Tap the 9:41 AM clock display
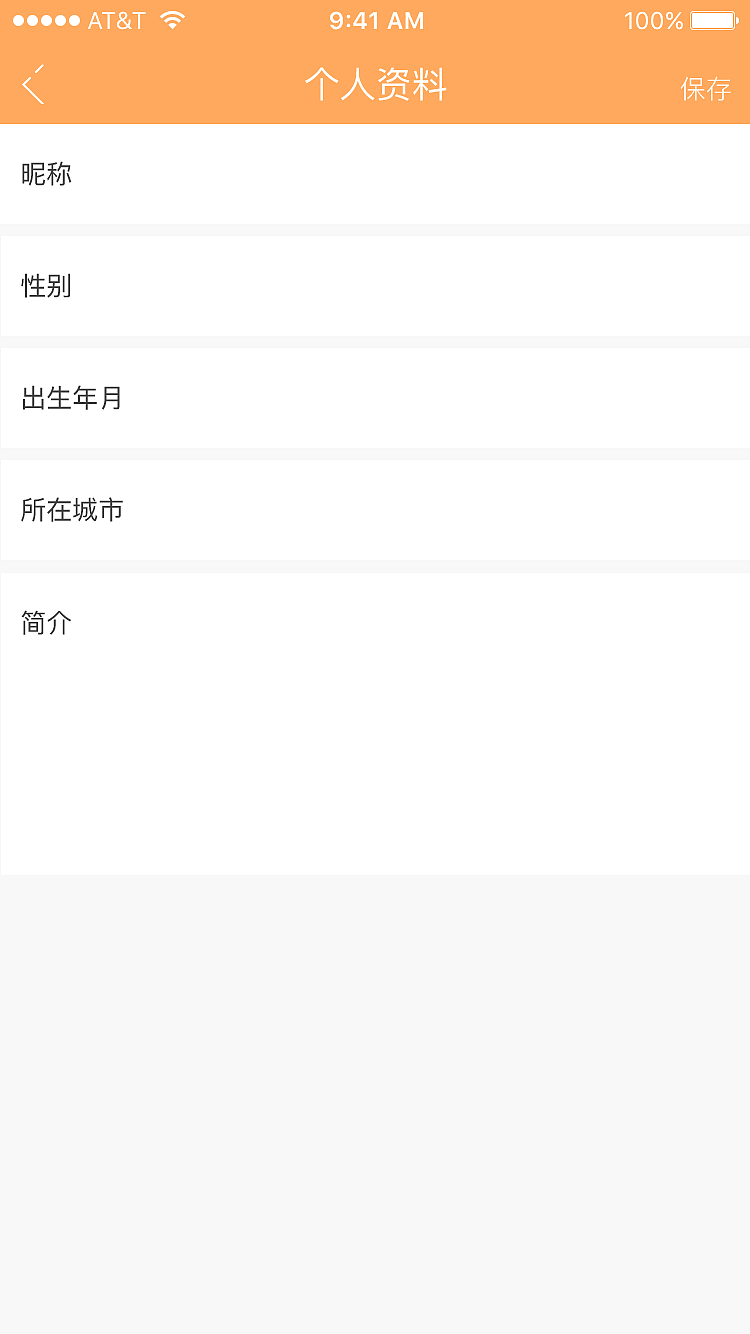The height and width of the screenshot is (1334, 750). 376,20
